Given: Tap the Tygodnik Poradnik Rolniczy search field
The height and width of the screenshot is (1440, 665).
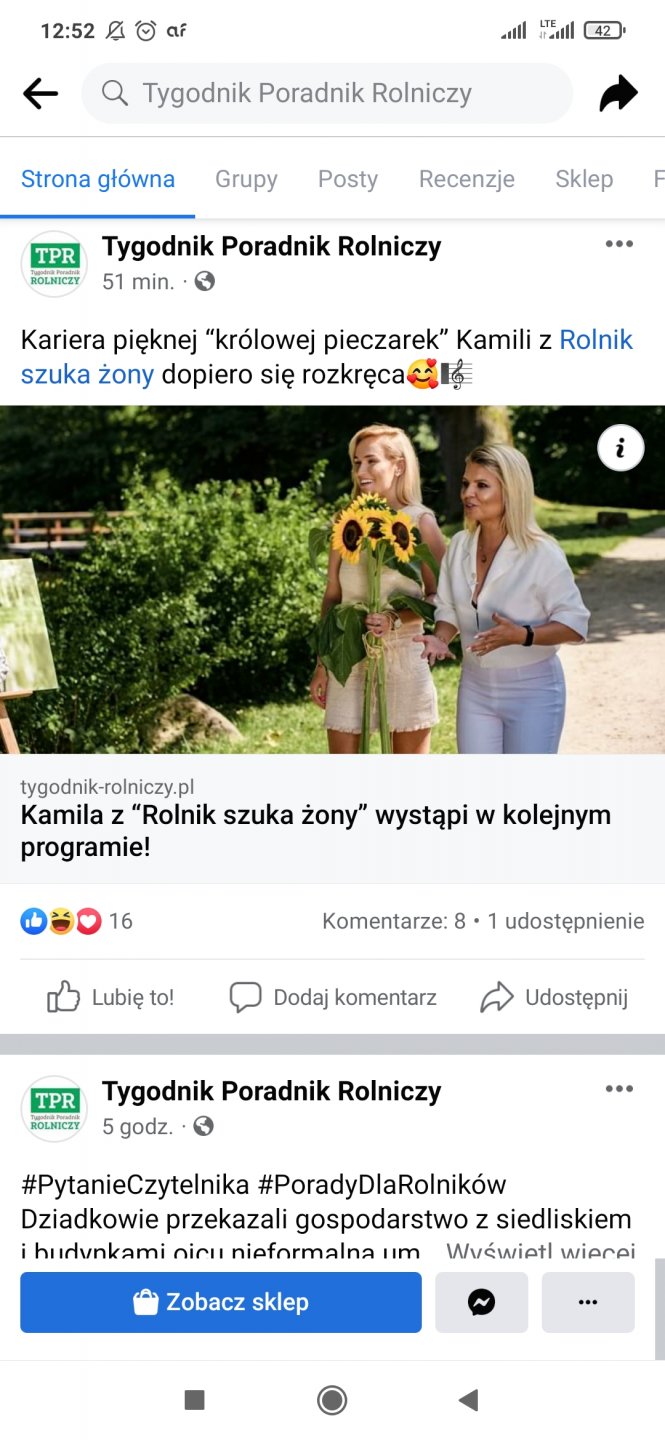Looking at the screenshot, I should (326, 94).
